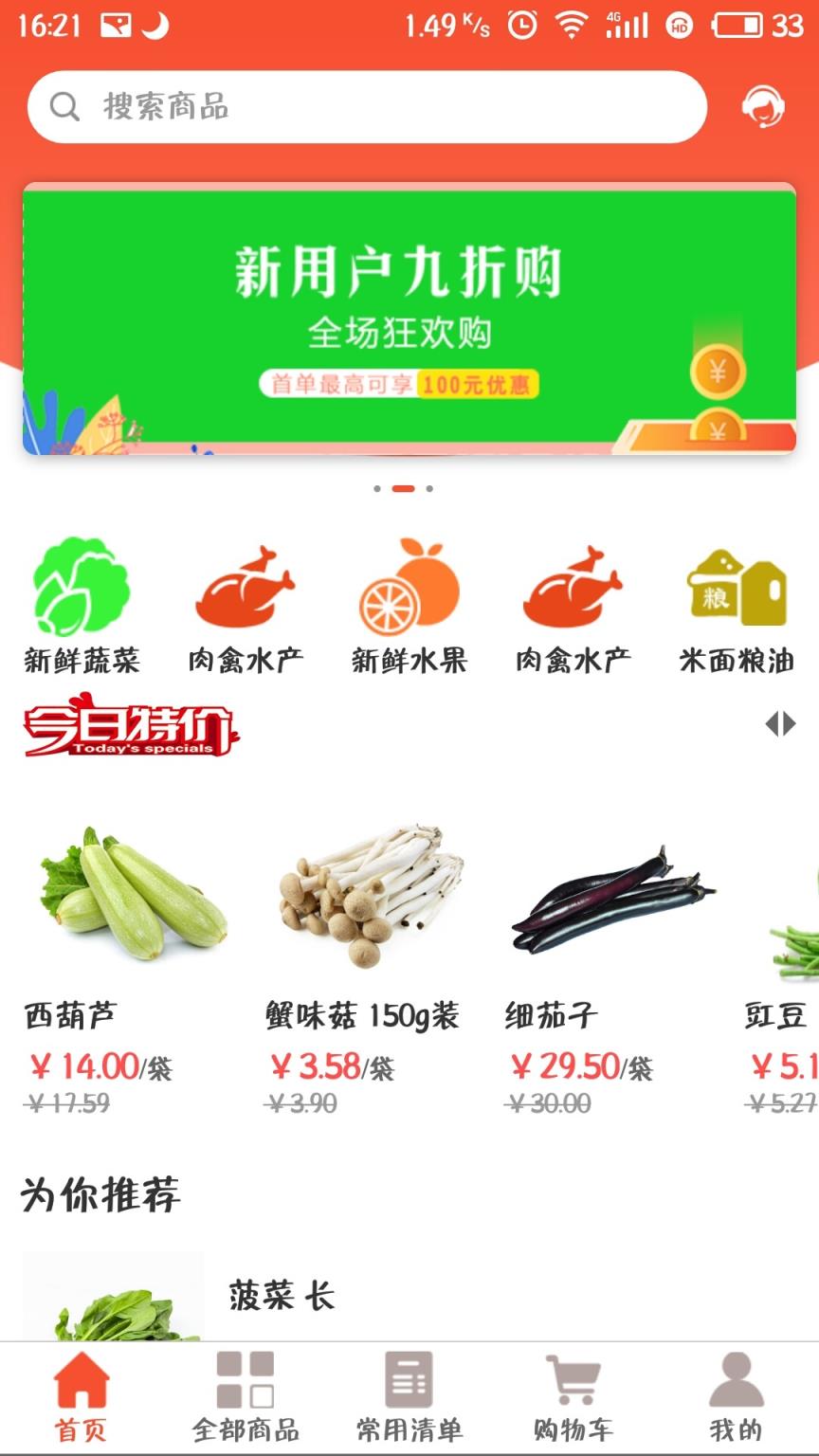Open customer service via the headset icon
This screenshot has width=819, height=1456.
tap(764, 107)
